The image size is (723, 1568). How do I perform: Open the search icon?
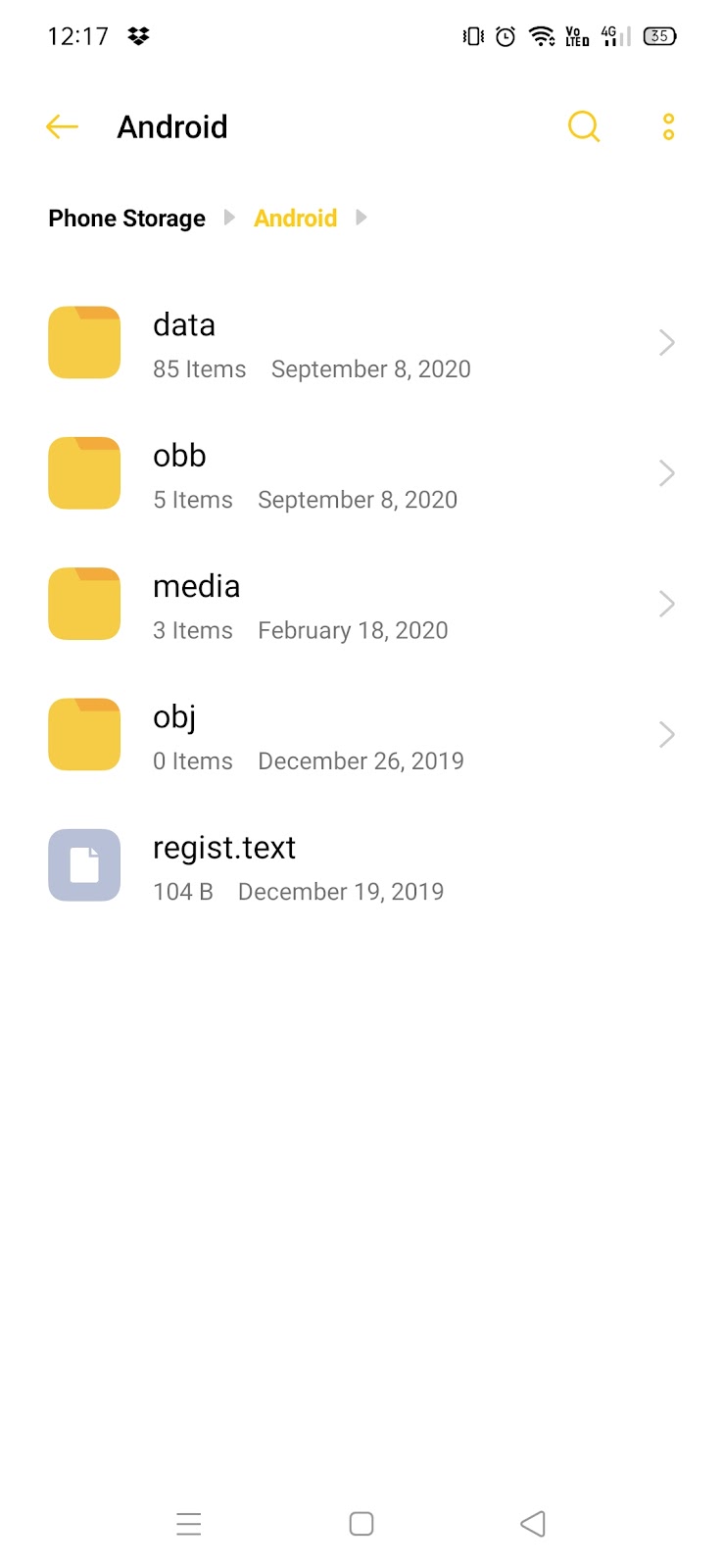tap(584, 126)
